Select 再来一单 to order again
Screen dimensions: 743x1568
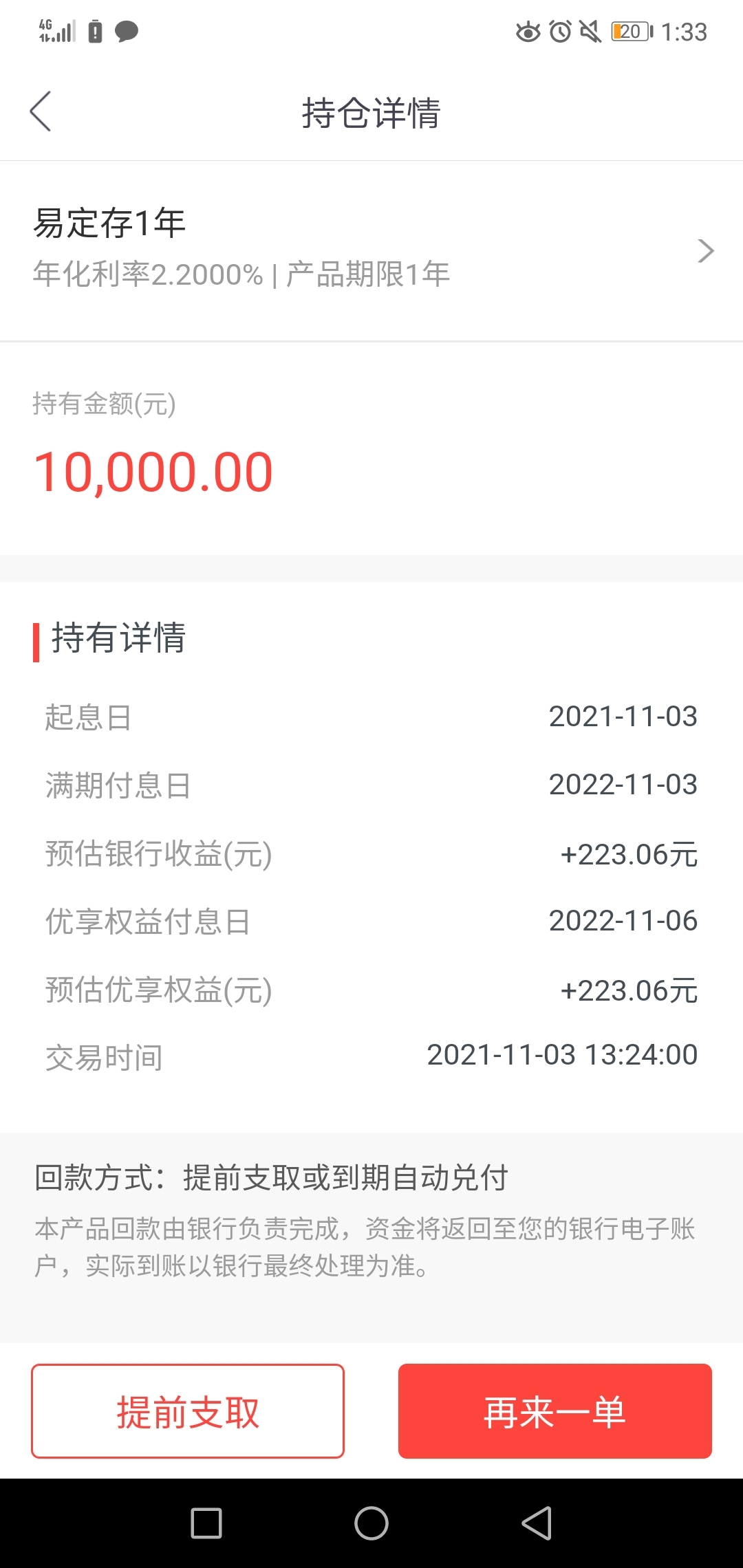tap(555, 1411)
